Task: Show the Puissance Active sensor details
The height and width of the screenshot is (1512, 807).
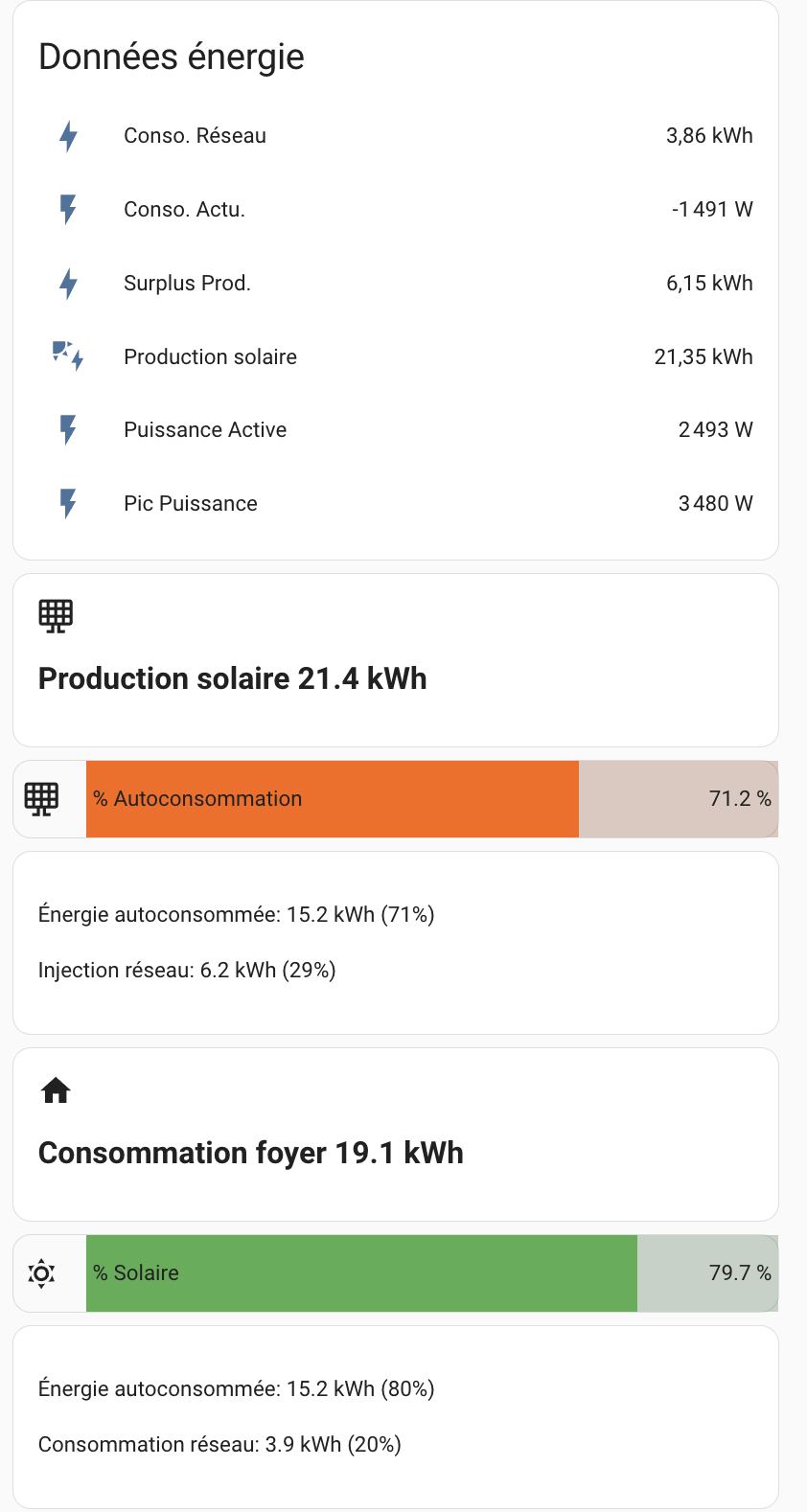Action: coord(396,430)
